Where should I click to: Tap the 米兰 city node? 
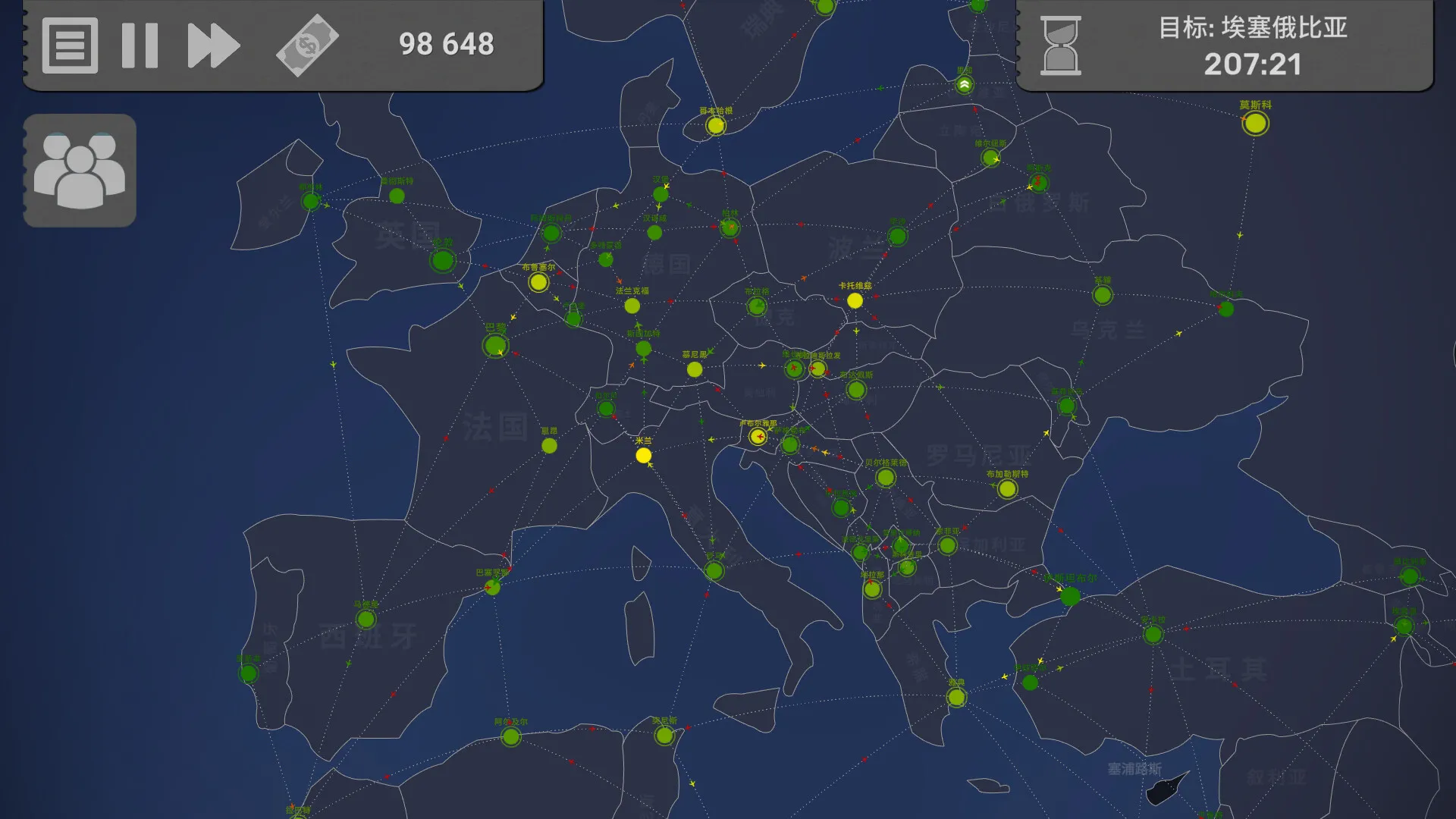644,456
